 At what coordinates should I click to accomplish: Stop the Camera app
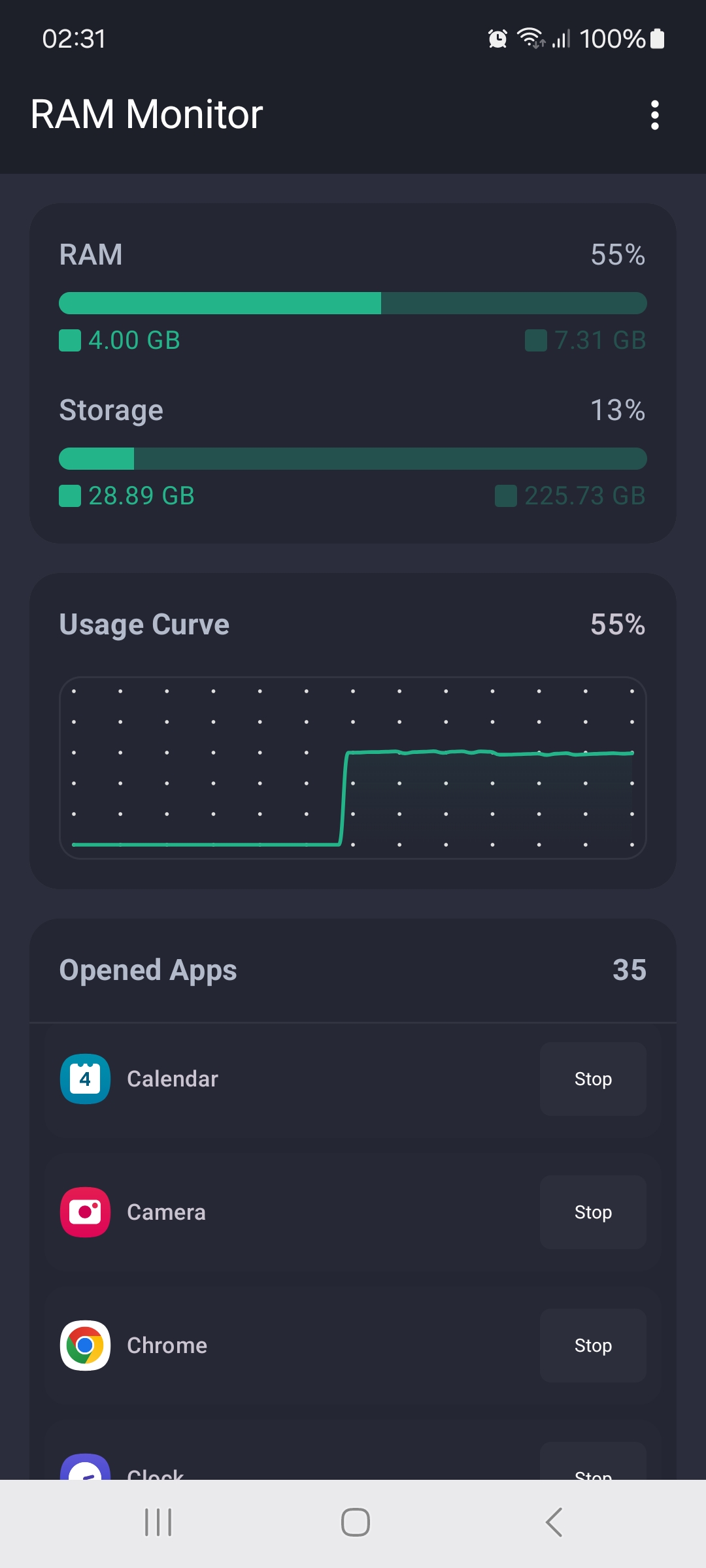[593, 1212]
